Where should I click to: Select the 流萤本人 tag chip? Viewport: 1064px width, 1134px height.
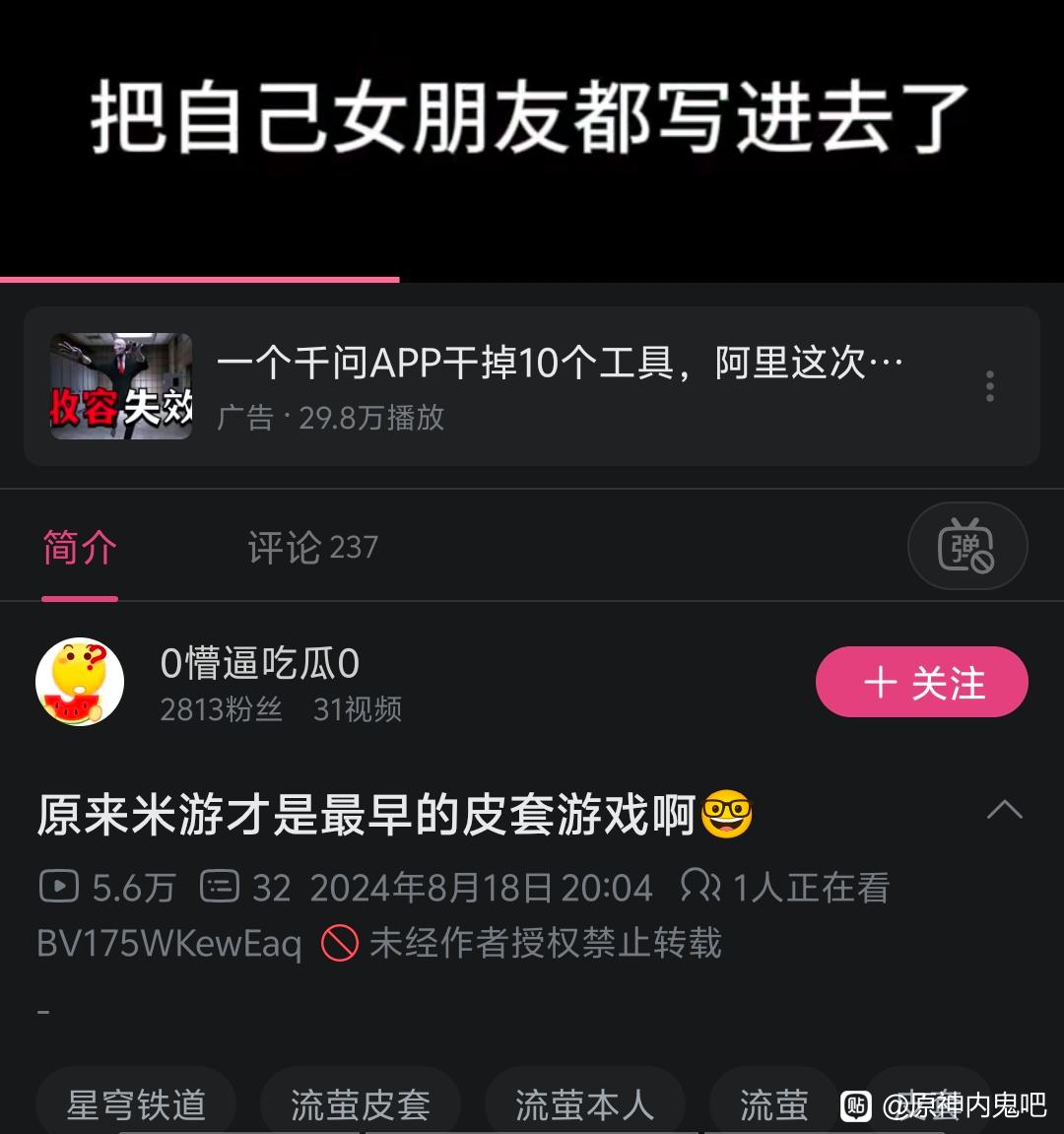tap(584, 1104)
